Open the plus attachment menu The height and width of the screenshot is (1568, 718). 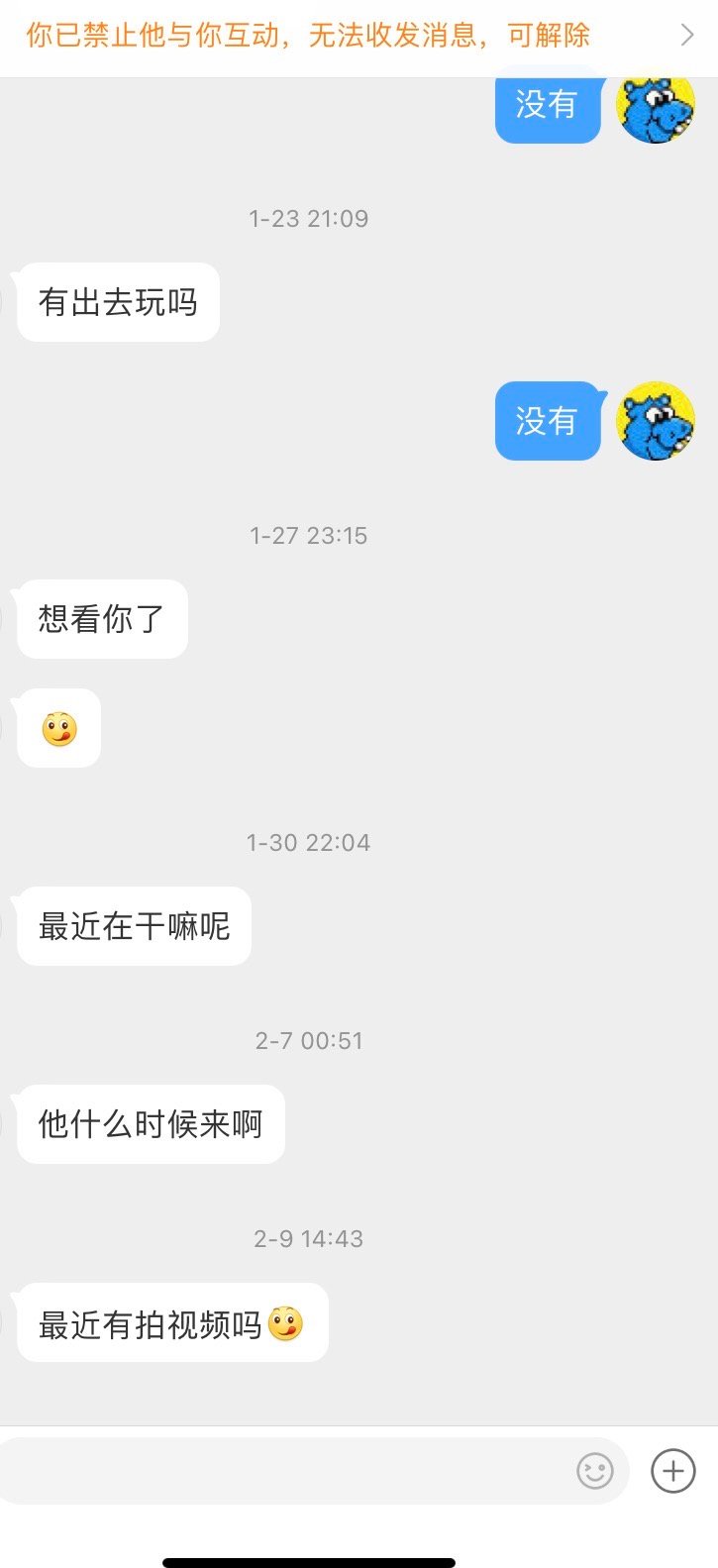[x=673, y=1471]
